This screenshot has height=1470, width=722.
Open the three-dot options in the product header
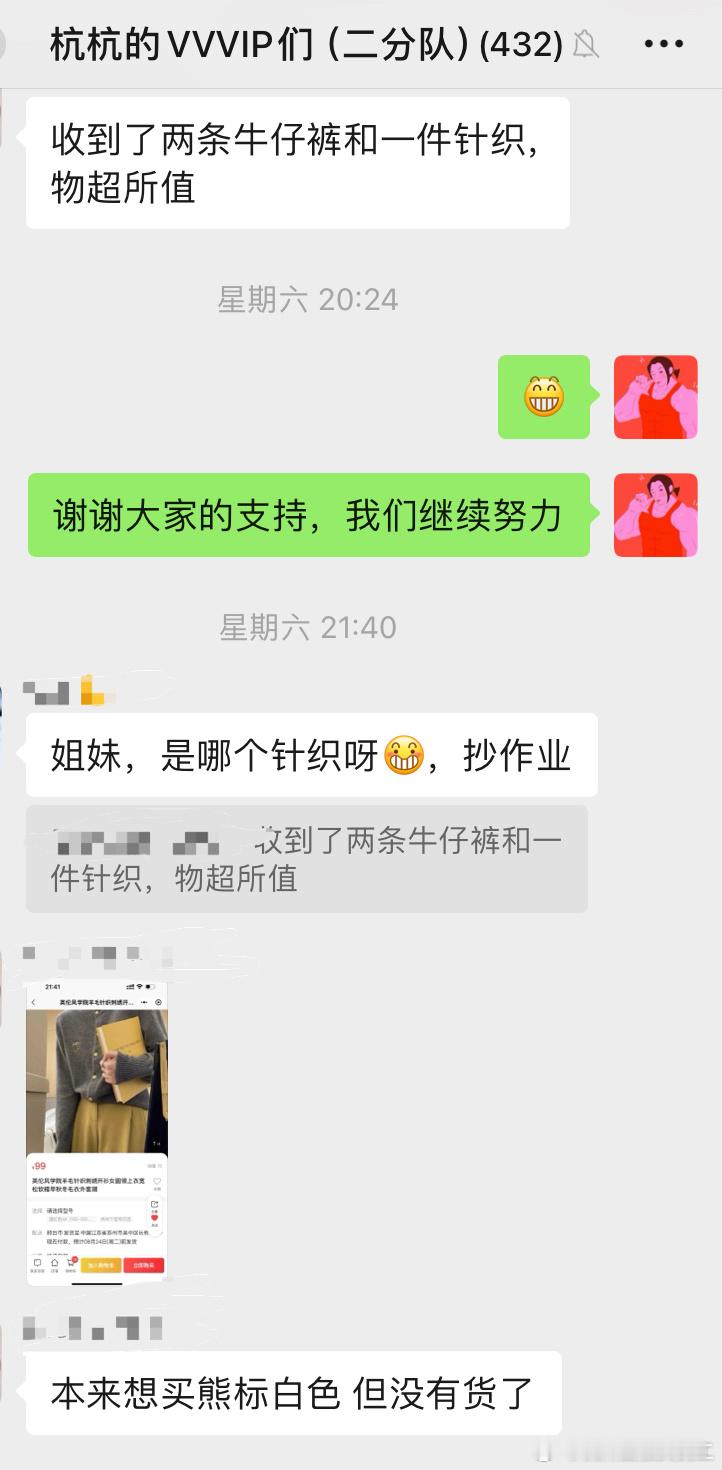tap(145, 1002)
